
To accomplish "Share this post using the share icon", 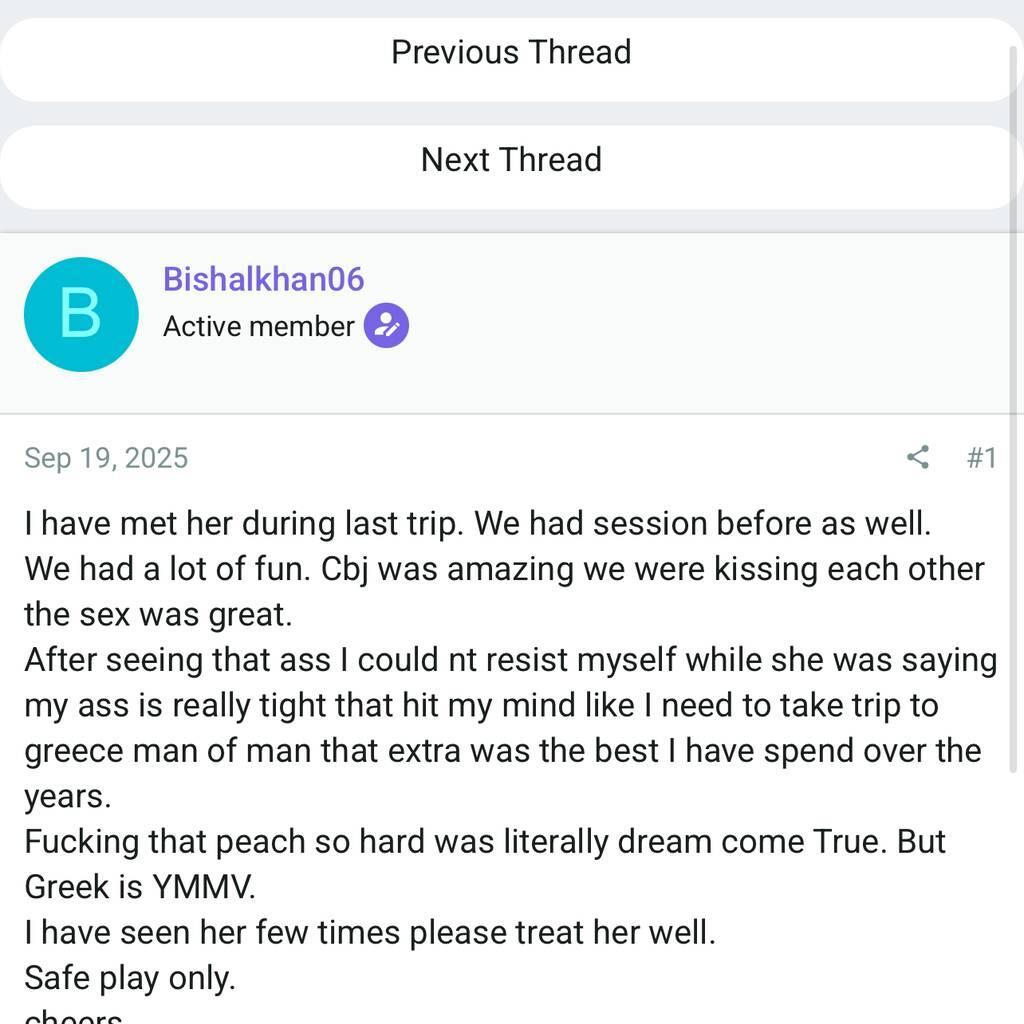I will [917, 457].
